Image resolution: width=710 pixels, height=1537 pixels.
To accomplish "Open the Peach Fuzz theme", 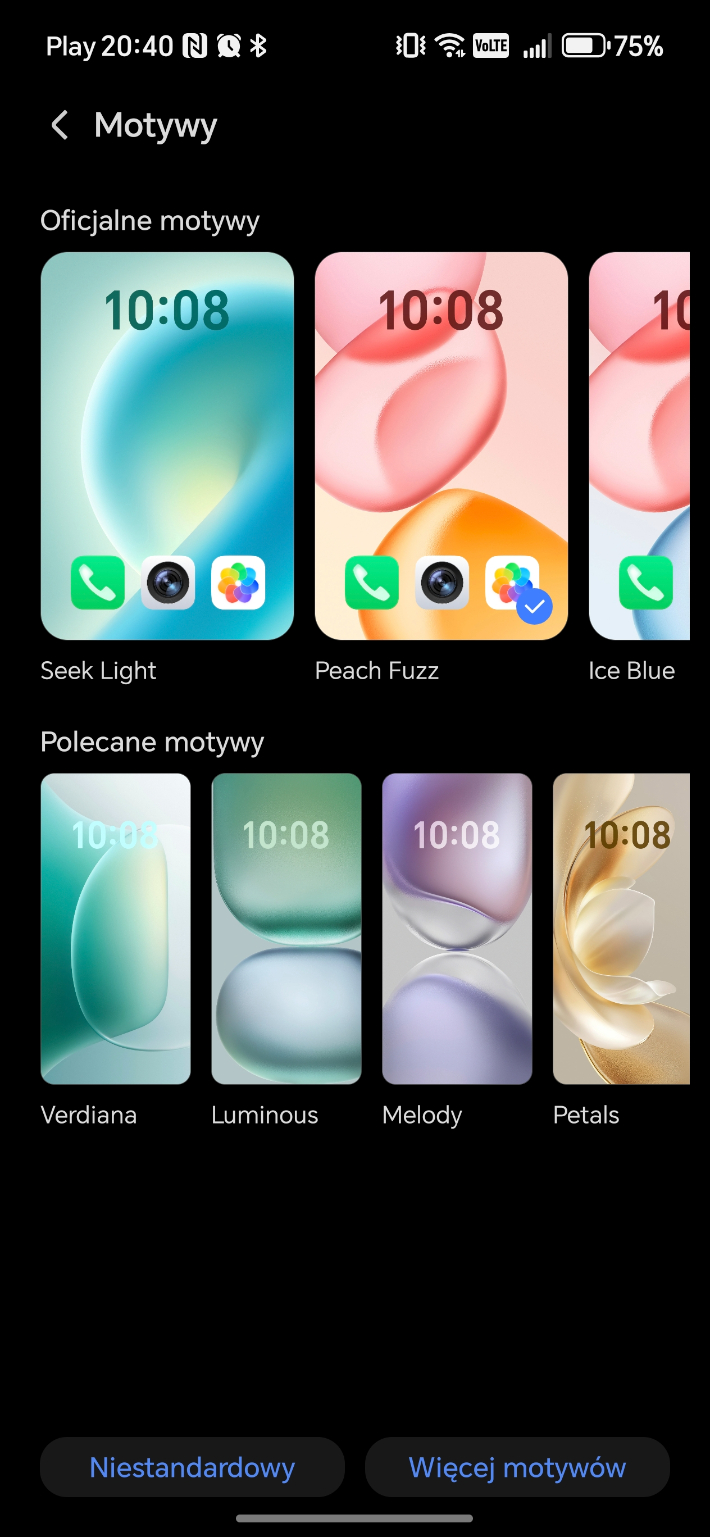I will 441,446.
